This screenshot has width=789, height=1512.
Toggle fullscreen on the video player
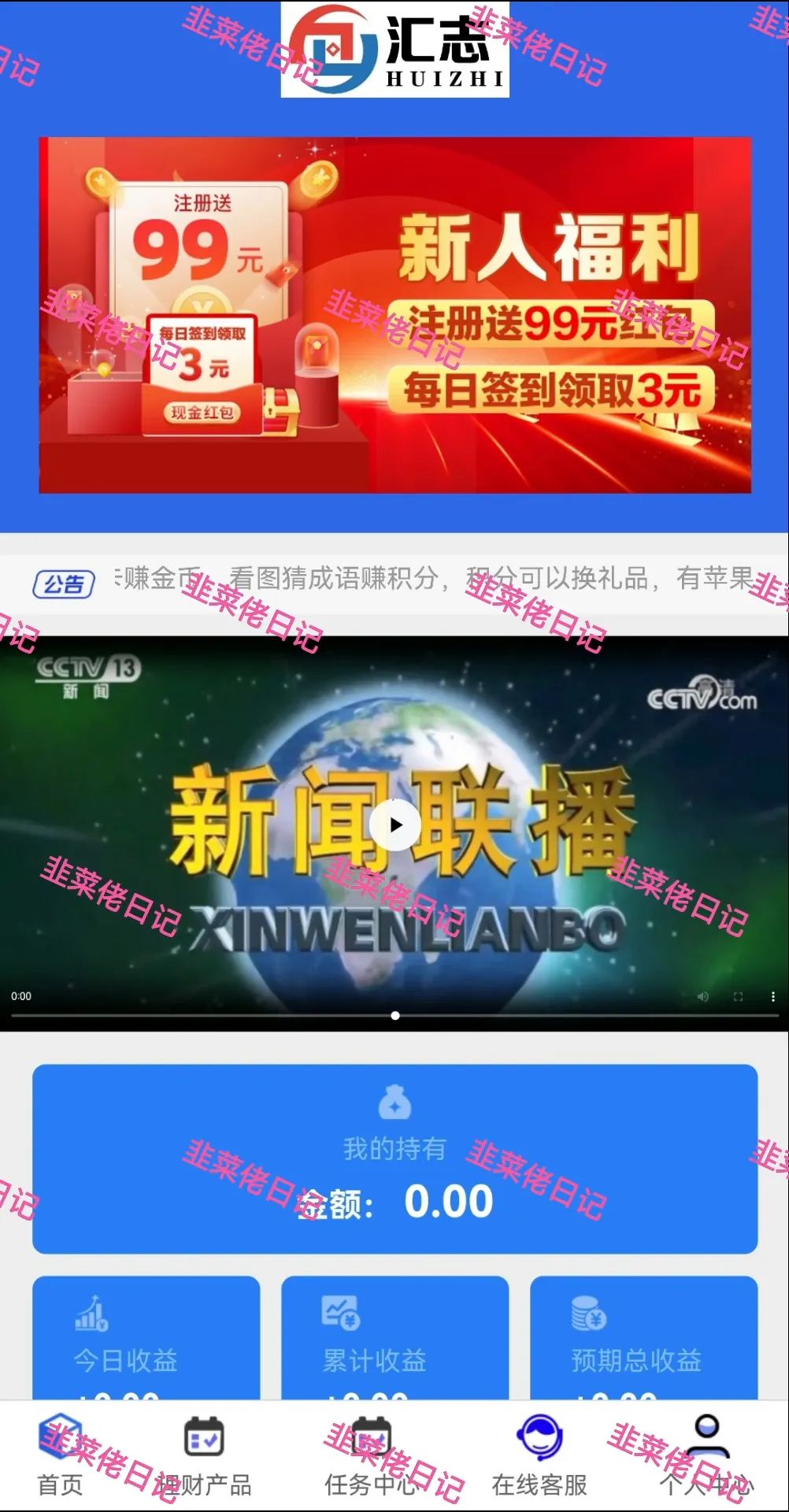[x=738, y=995]
